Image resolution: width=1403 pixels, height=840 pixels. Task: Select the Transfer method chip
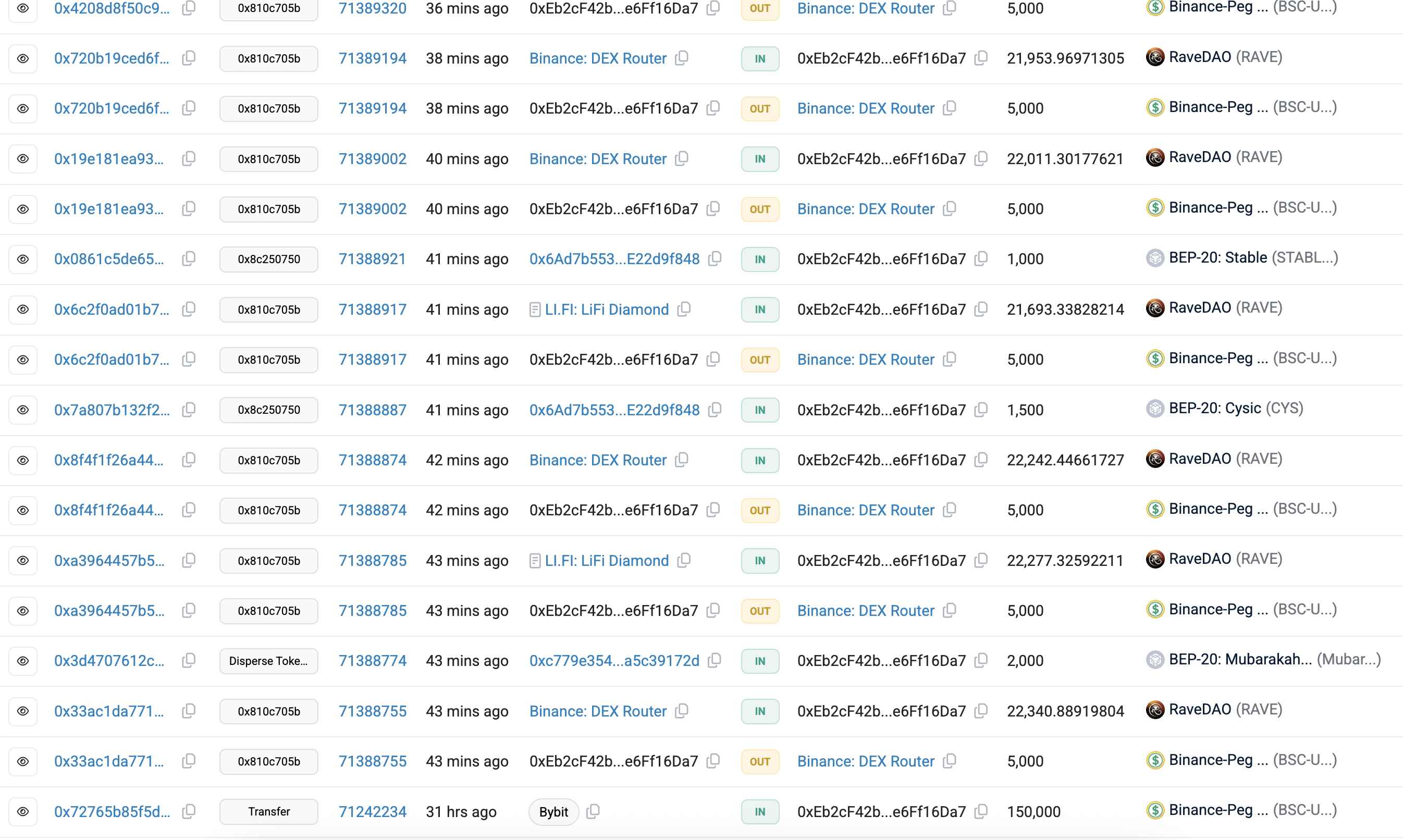coord(268,812)
